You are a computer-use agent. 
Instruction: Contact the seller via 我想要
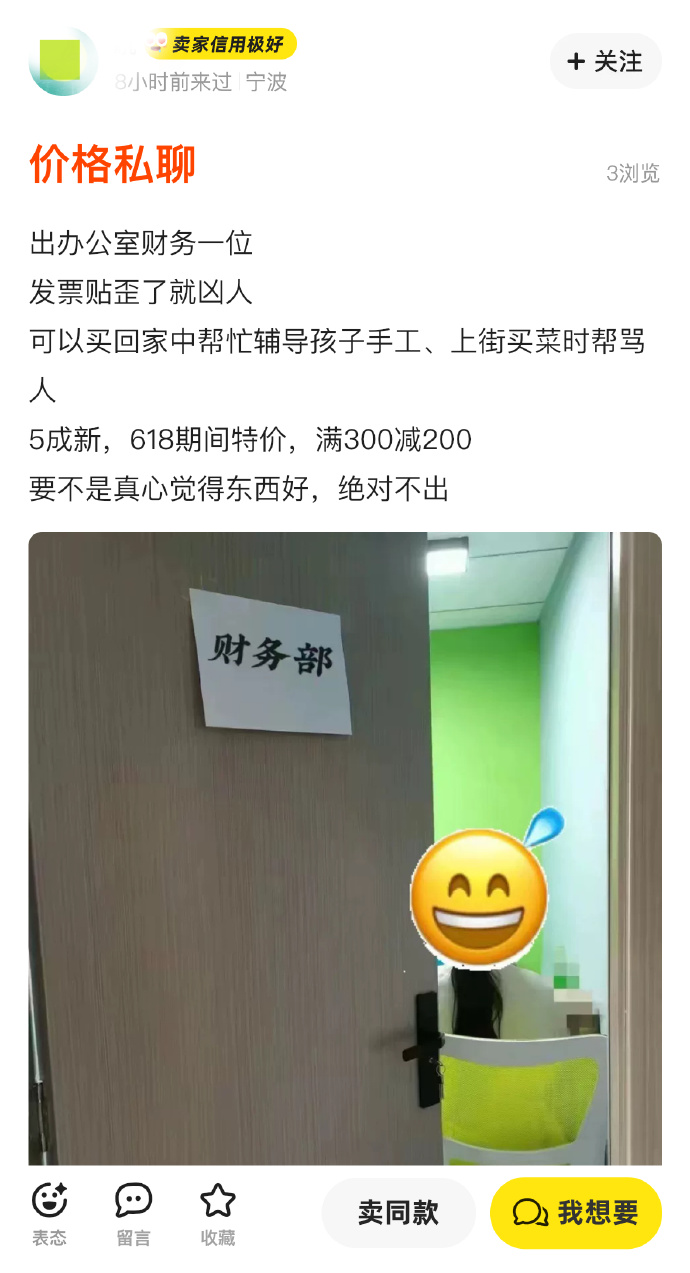[575, 1213]
